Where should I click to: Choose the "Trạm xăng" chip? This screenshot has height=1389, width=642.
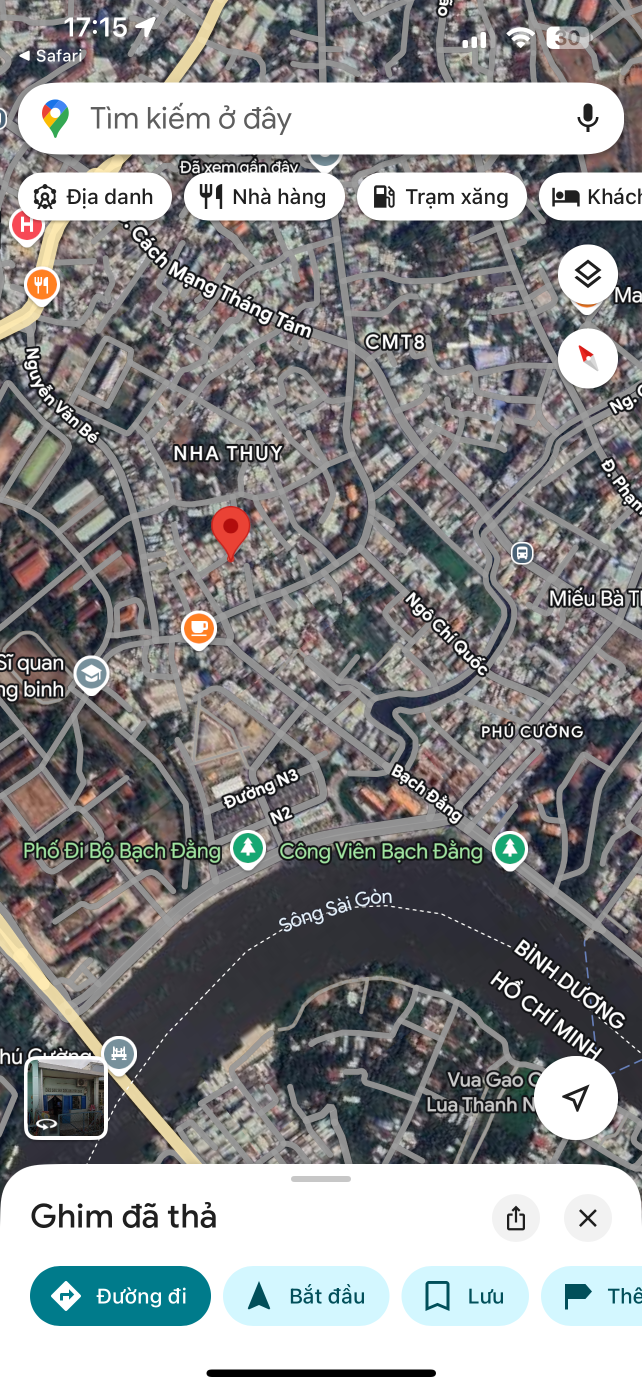pos(441,196)
